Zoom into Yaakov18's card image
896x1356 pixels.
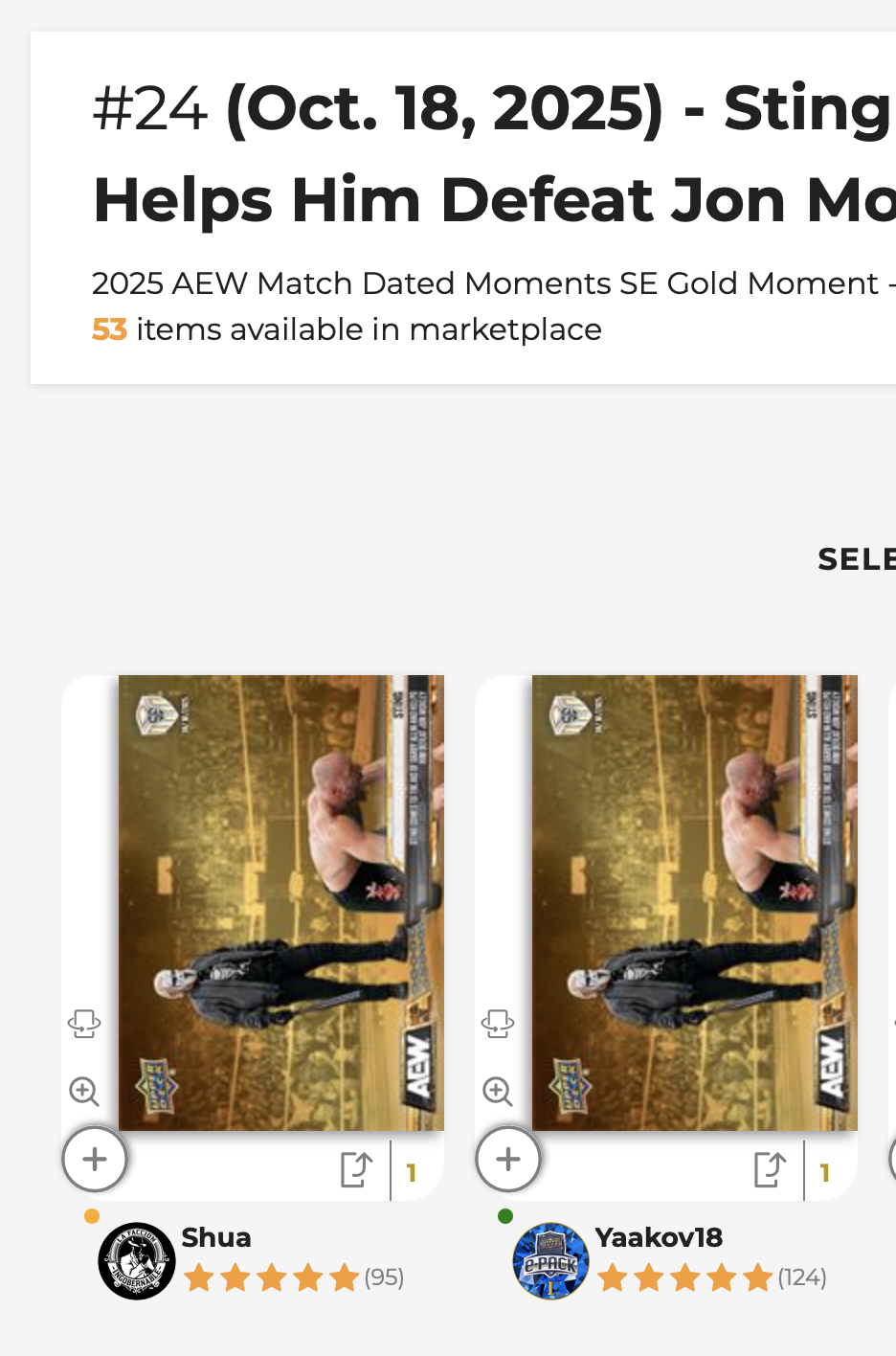tap(498, 1091)
